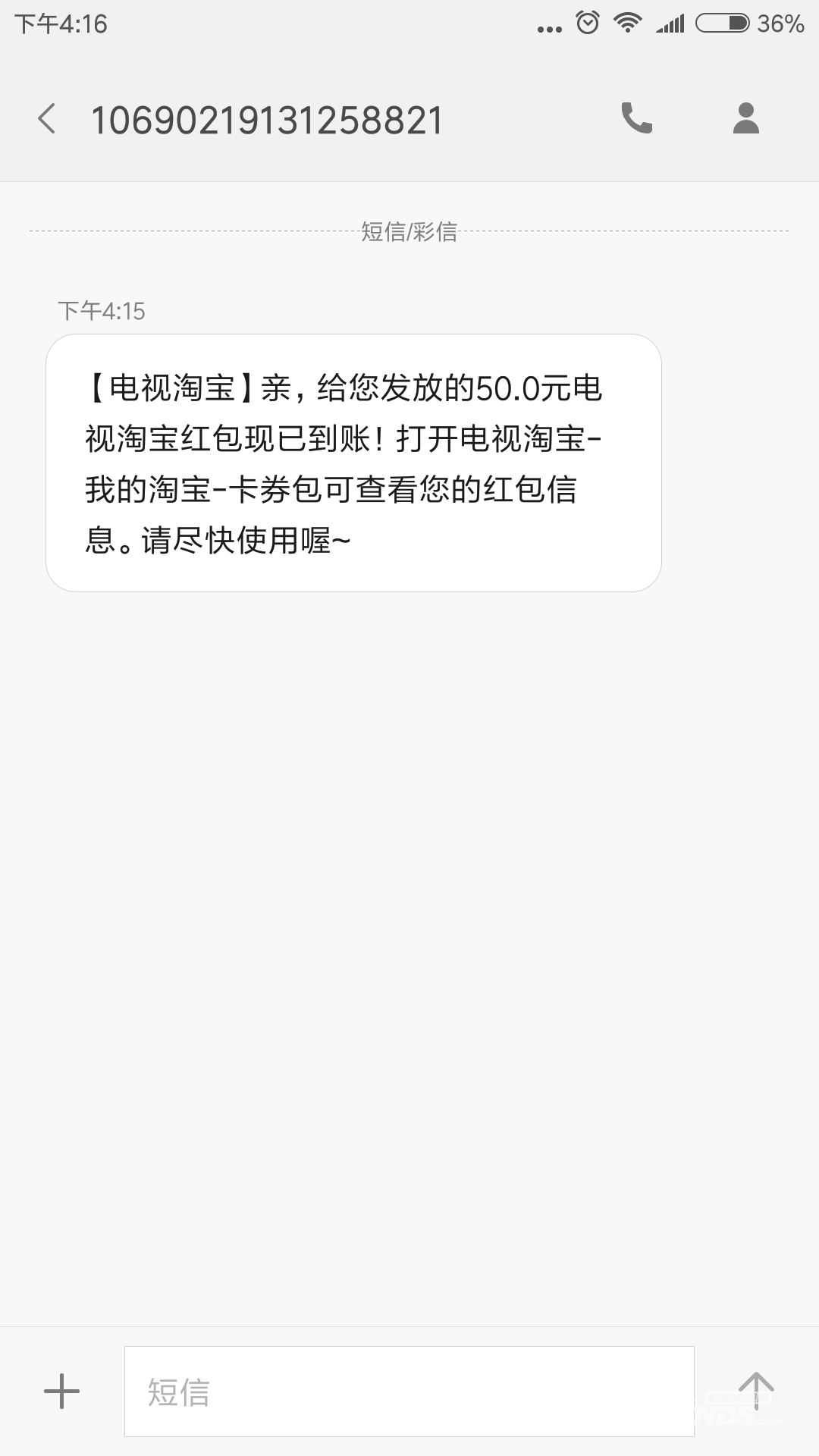Viewport: 819px width, 1456px height.
Task: Open the 电视淘宝 message bubble
Action: coord(353,463)
